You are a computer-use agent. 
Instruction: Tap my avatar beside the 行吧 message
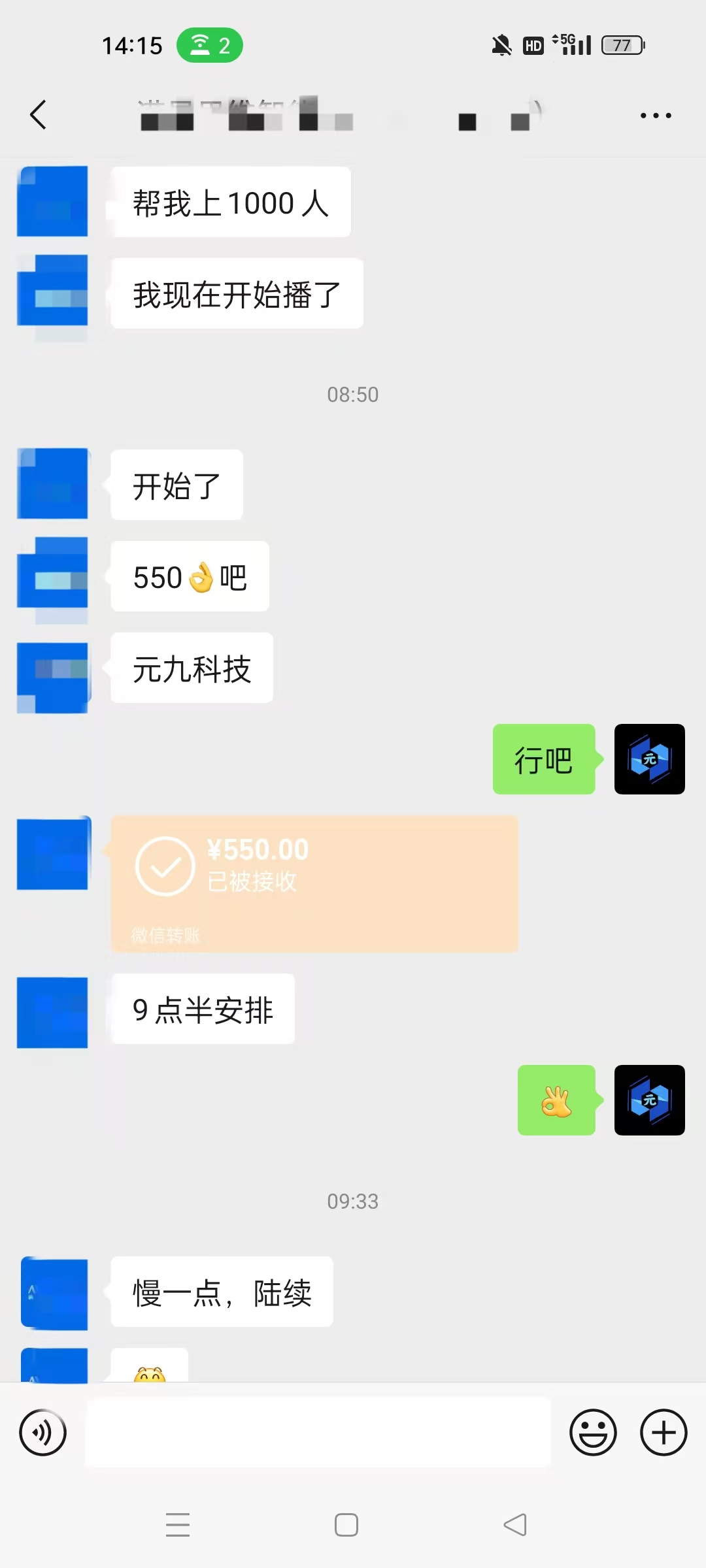point(650,759)
